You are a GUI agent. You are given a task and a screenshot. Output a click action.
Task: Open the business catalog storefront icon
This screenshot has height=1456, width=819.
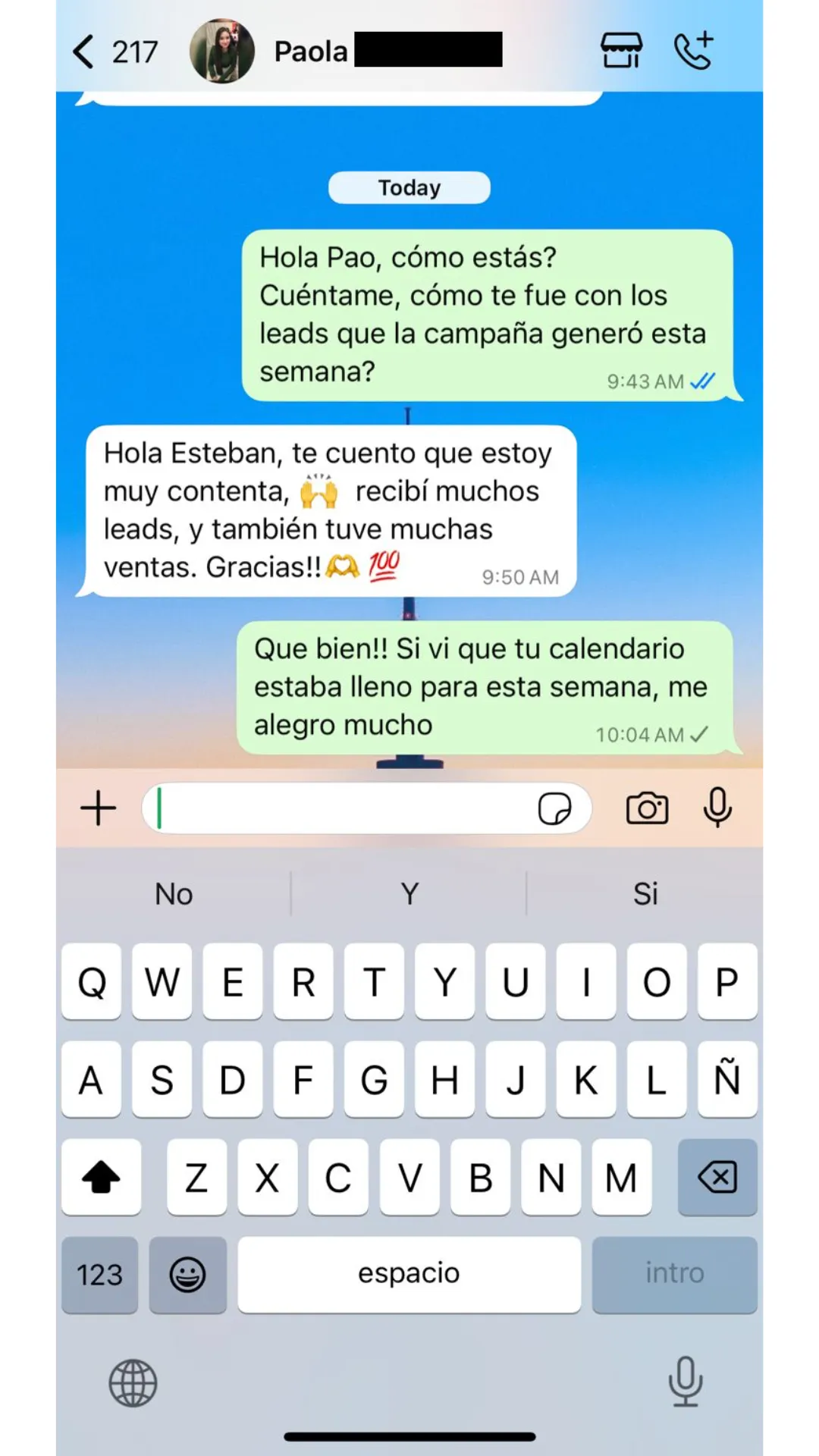pyautogui.click(x=621, y=51)
